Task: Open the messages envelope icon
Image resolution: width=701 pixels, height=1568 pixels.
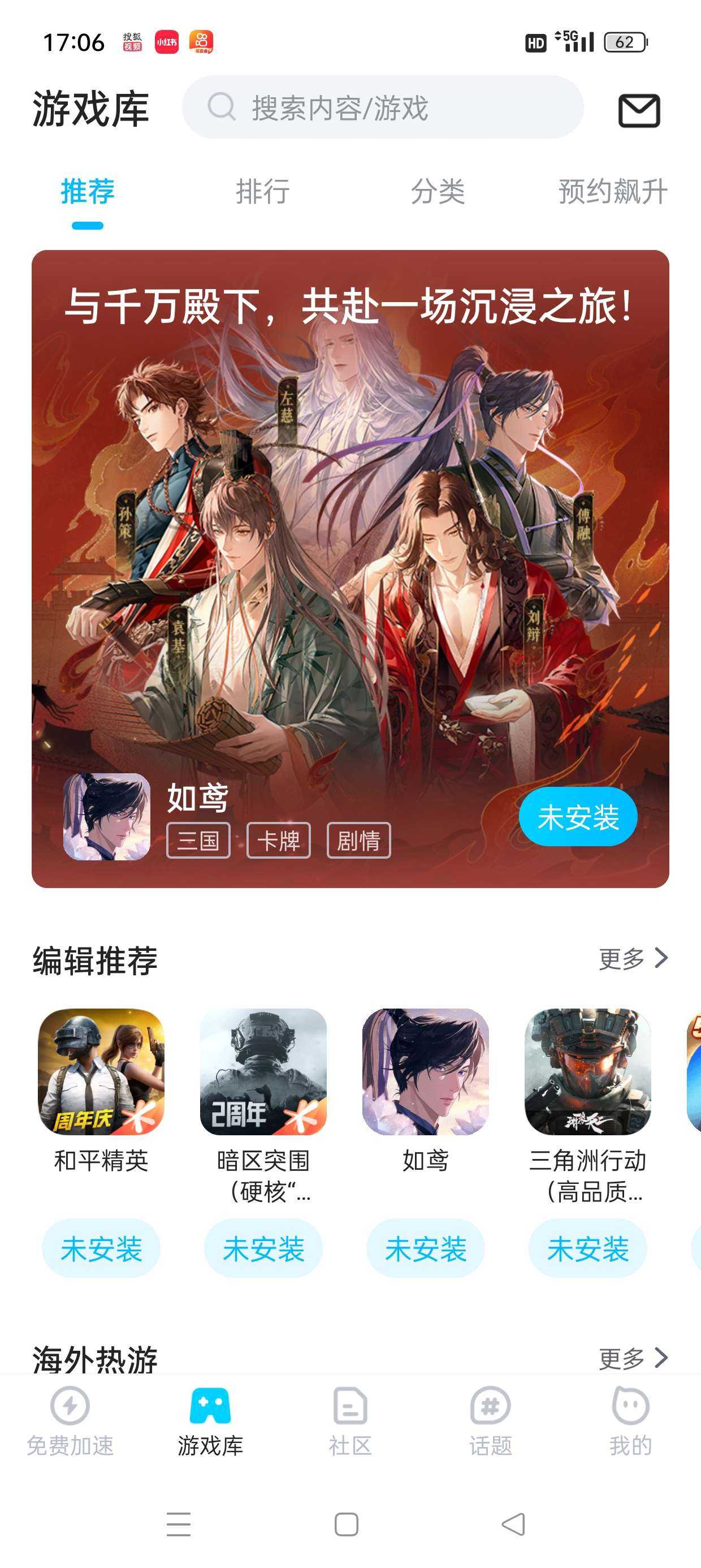Action: coord(639,110)
